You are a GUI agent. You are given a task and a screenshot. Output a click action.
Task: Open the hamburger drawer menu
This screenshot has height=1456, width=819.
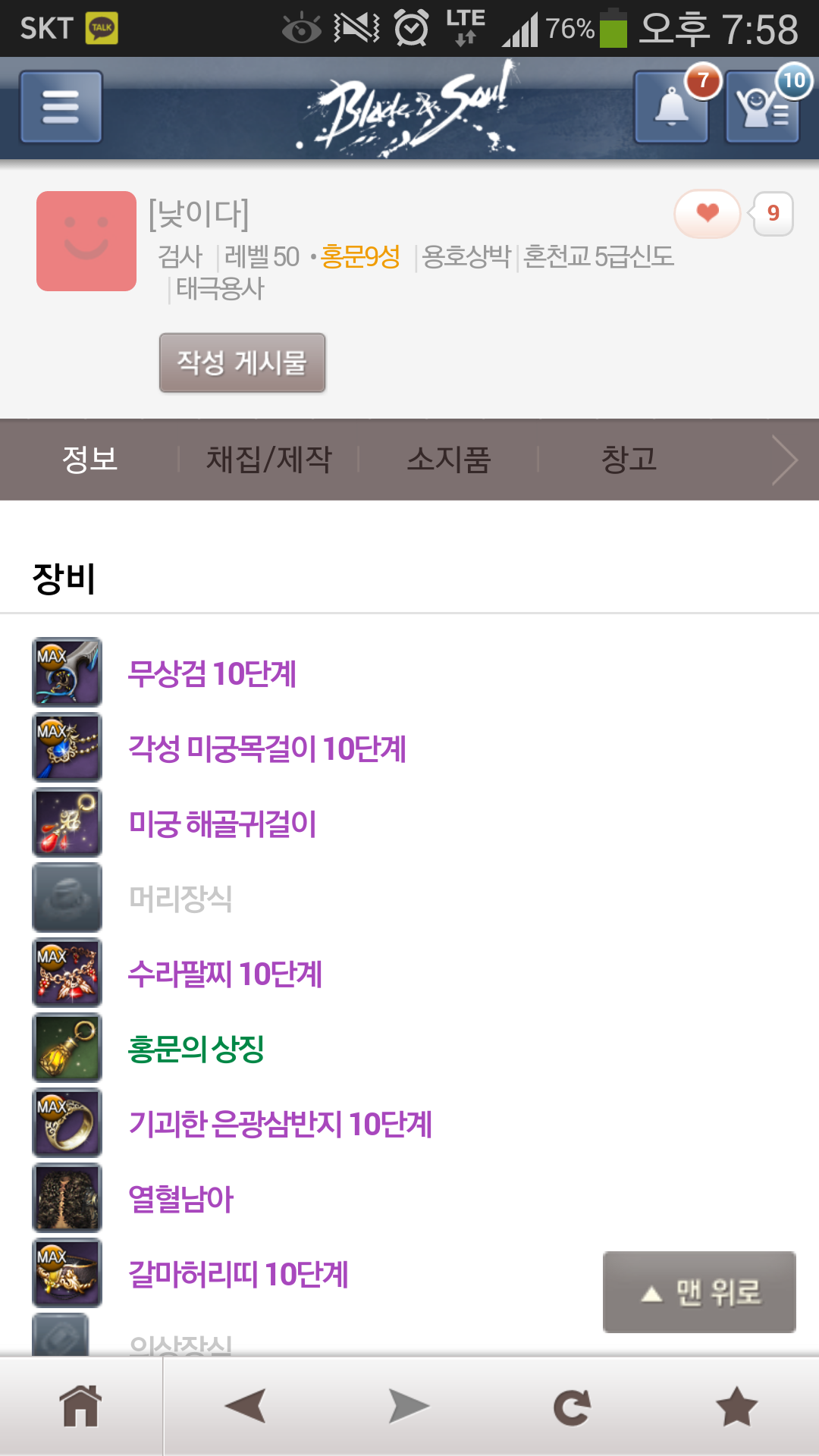61,107
